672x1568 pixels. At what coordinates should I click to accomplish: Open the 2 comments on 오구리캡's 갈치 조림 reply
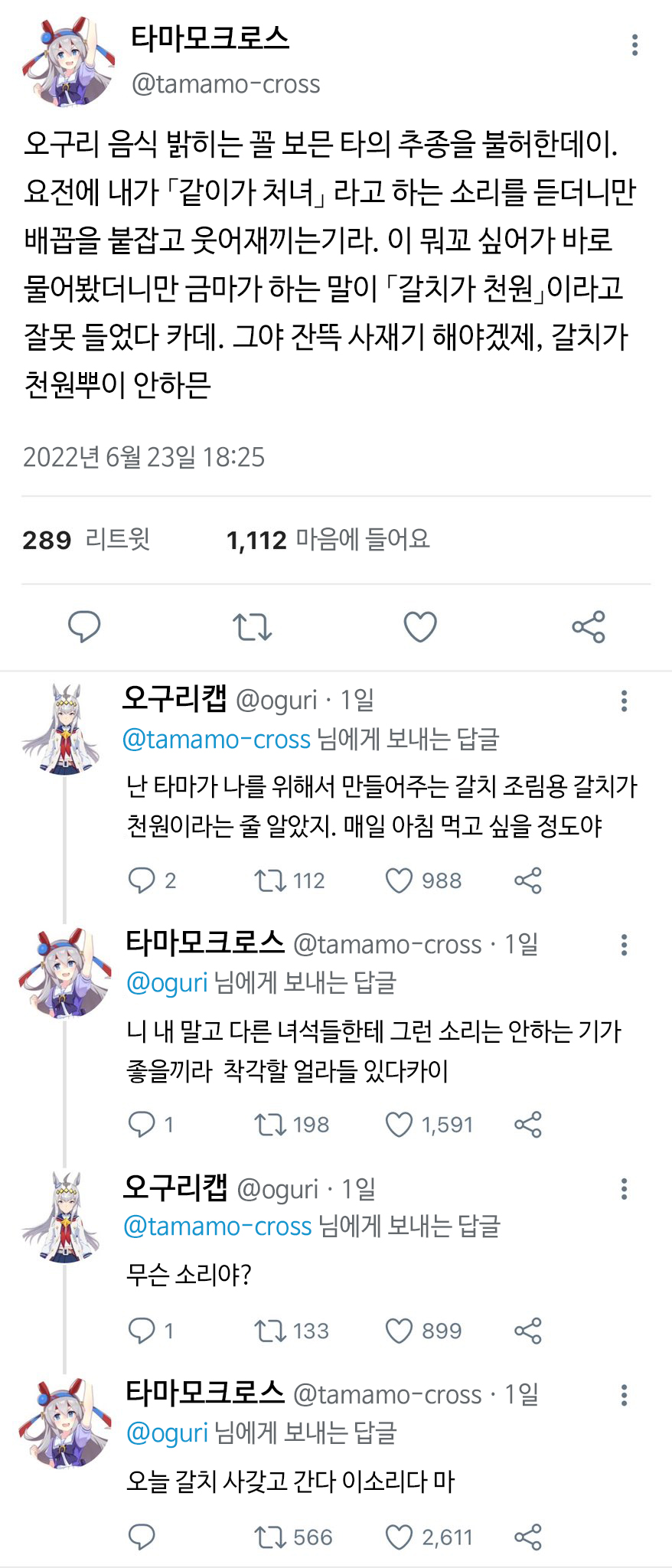pos(142,880)
